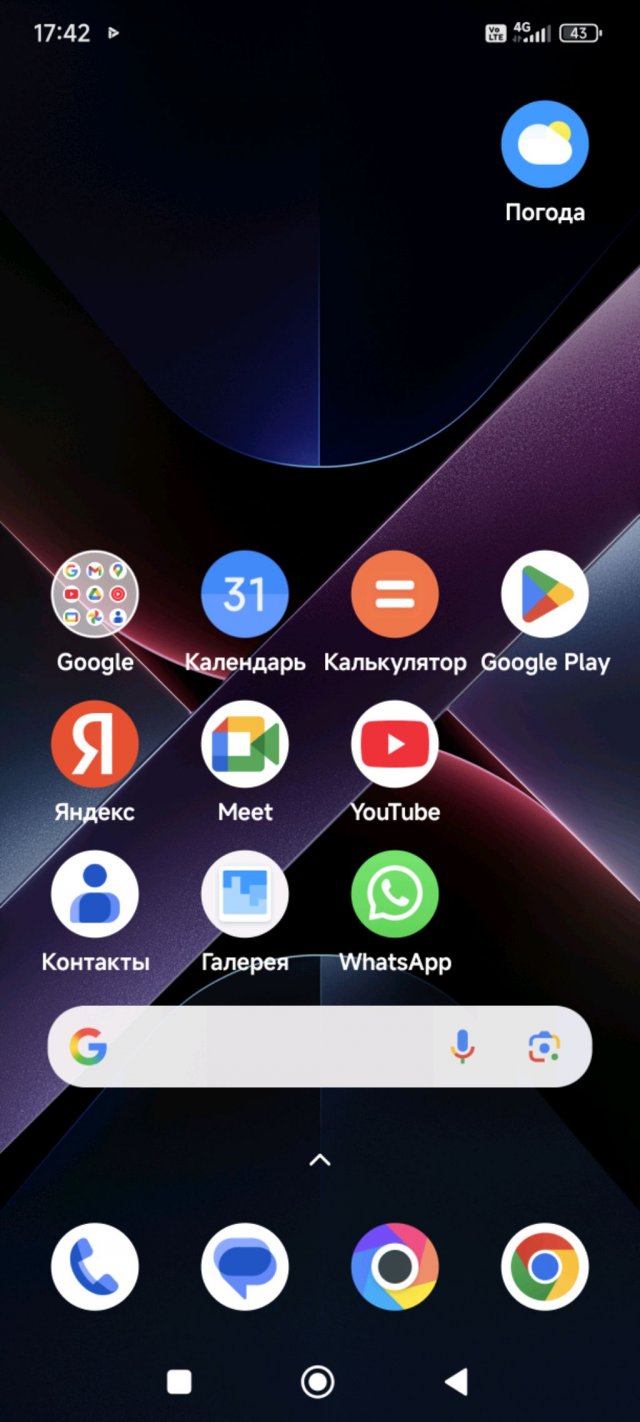Open the Messages app in the dock
Screen dimensions: 640x1422
pos(245,1266)
